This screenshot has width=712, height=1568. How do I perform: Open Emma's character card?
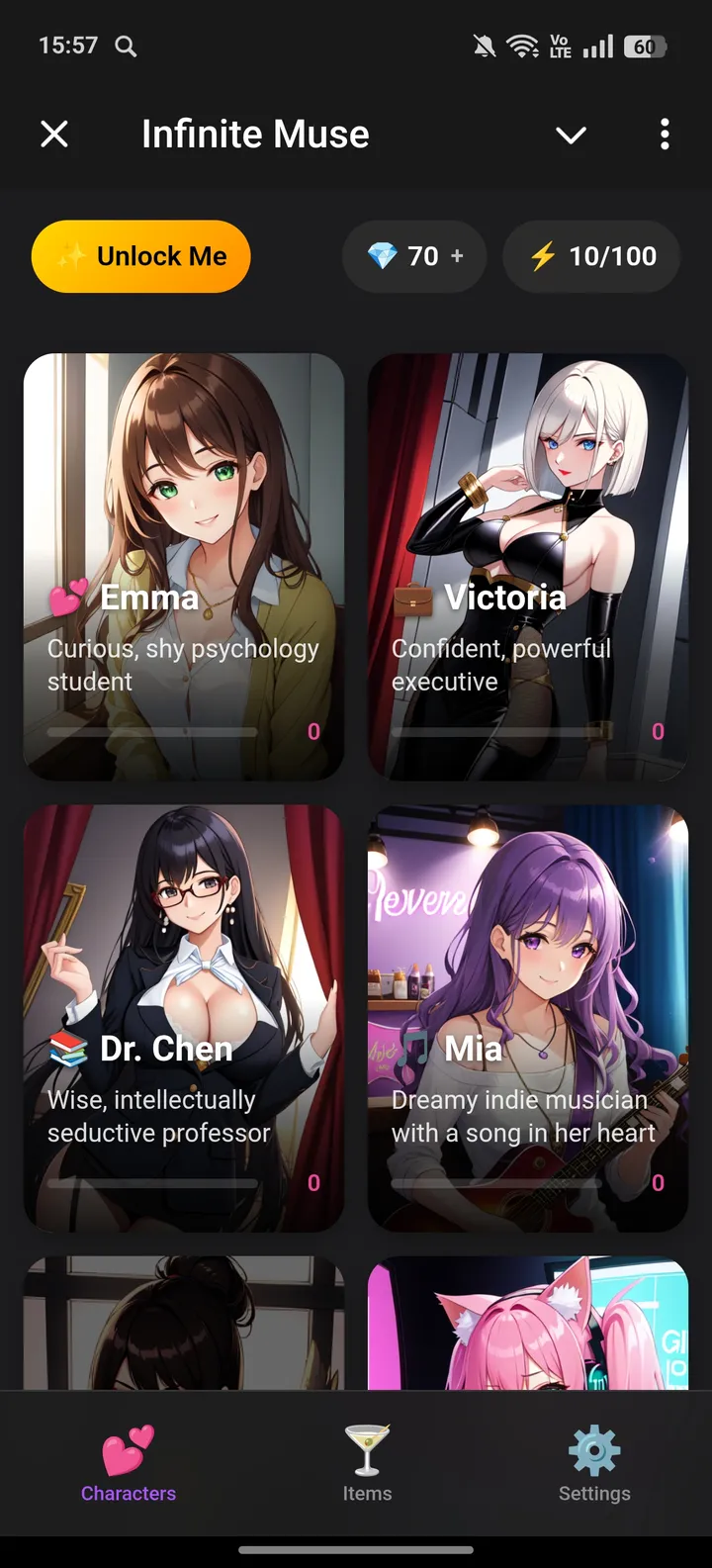point(184,566)
